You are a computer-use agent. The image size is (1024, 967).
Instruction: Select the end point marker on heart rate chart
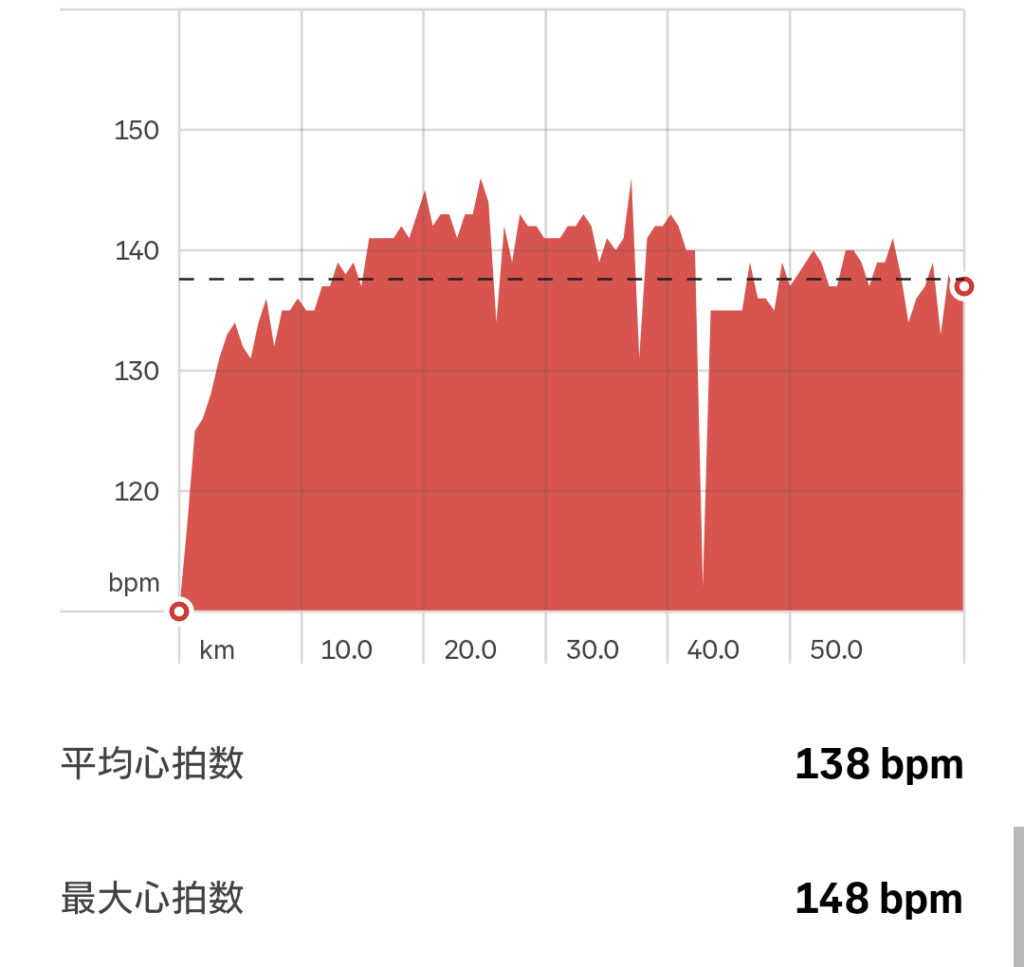[x=964, y=287]
